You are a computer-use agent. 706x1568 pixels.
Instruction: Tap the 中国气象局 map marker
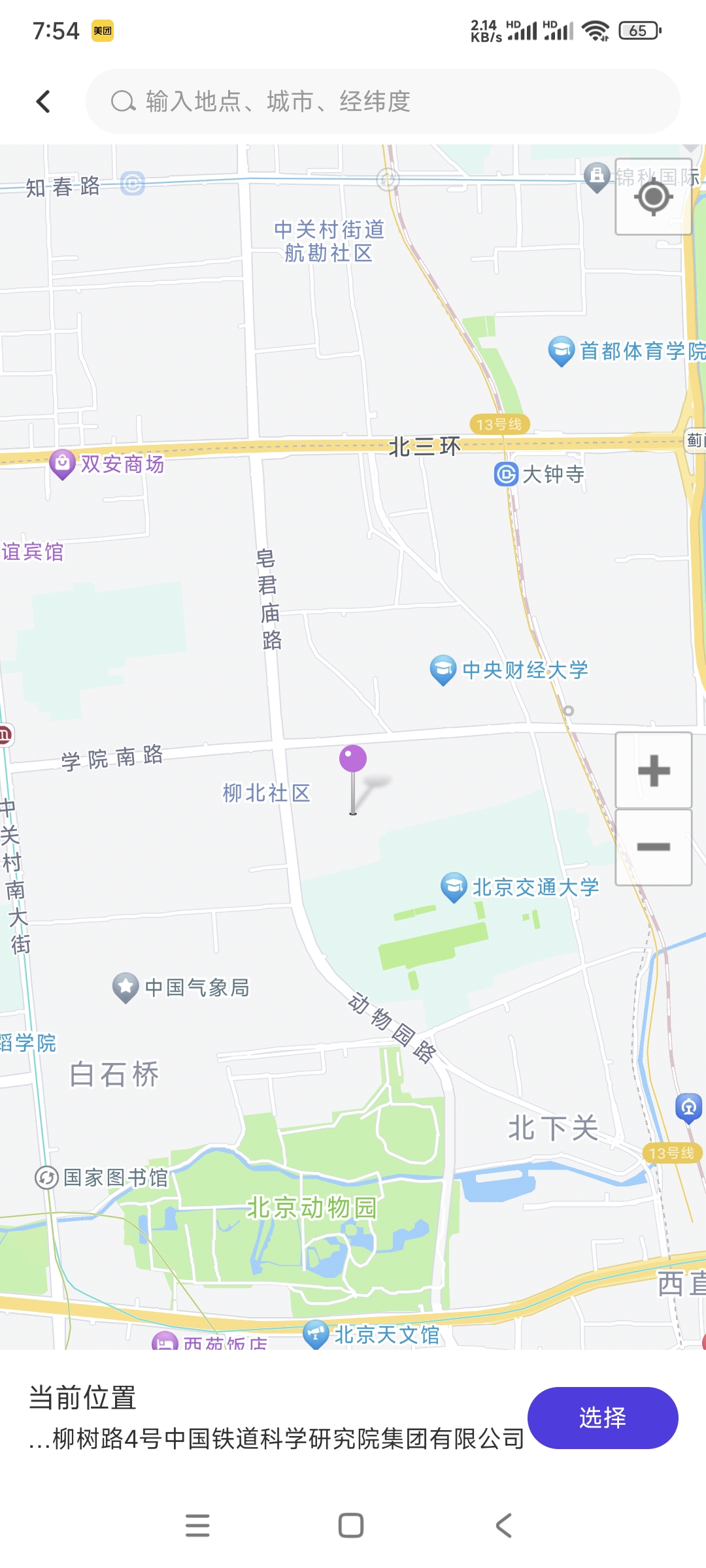(x=126, y=987)
